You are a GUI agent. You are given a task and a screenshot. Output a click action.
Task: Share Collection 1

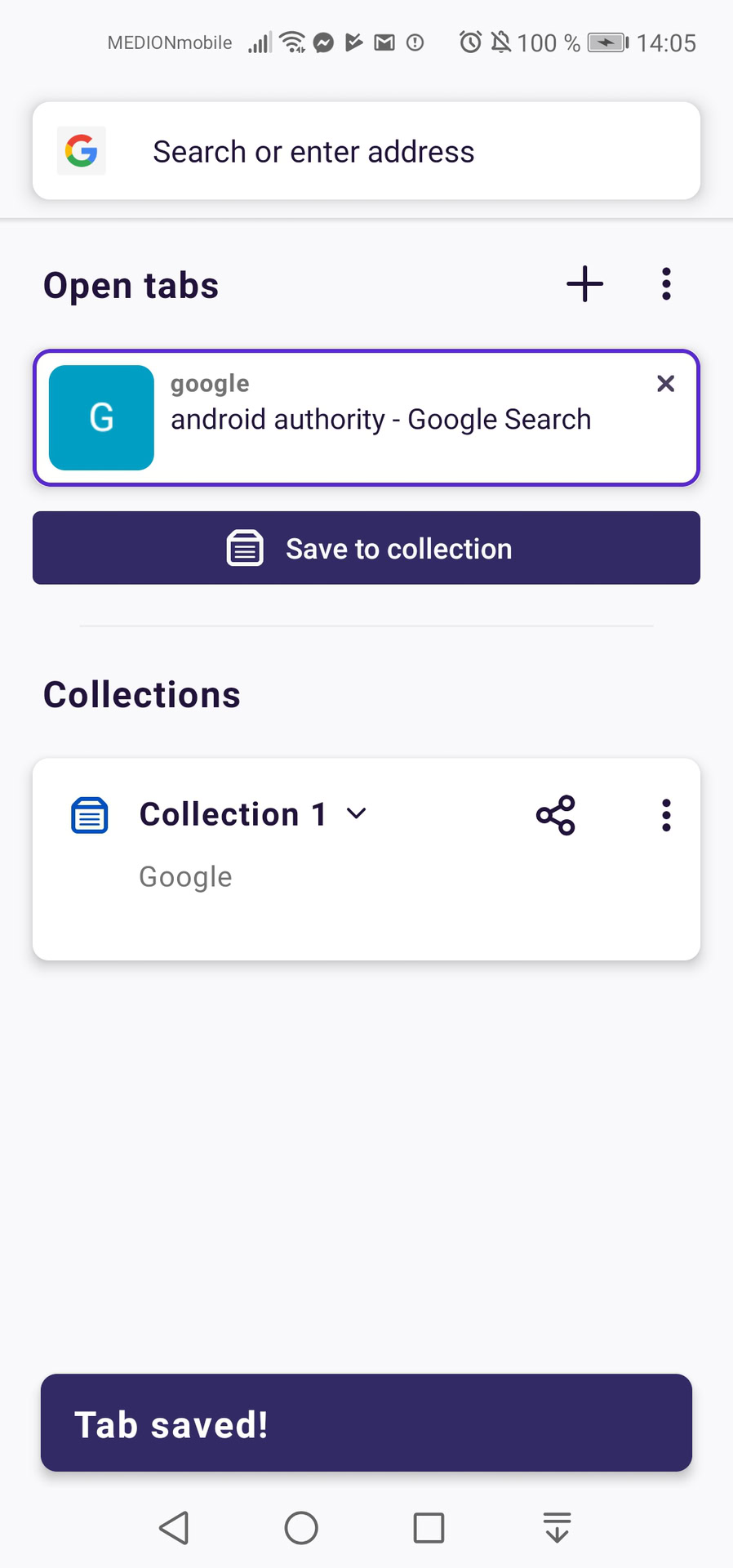[556, 815]
